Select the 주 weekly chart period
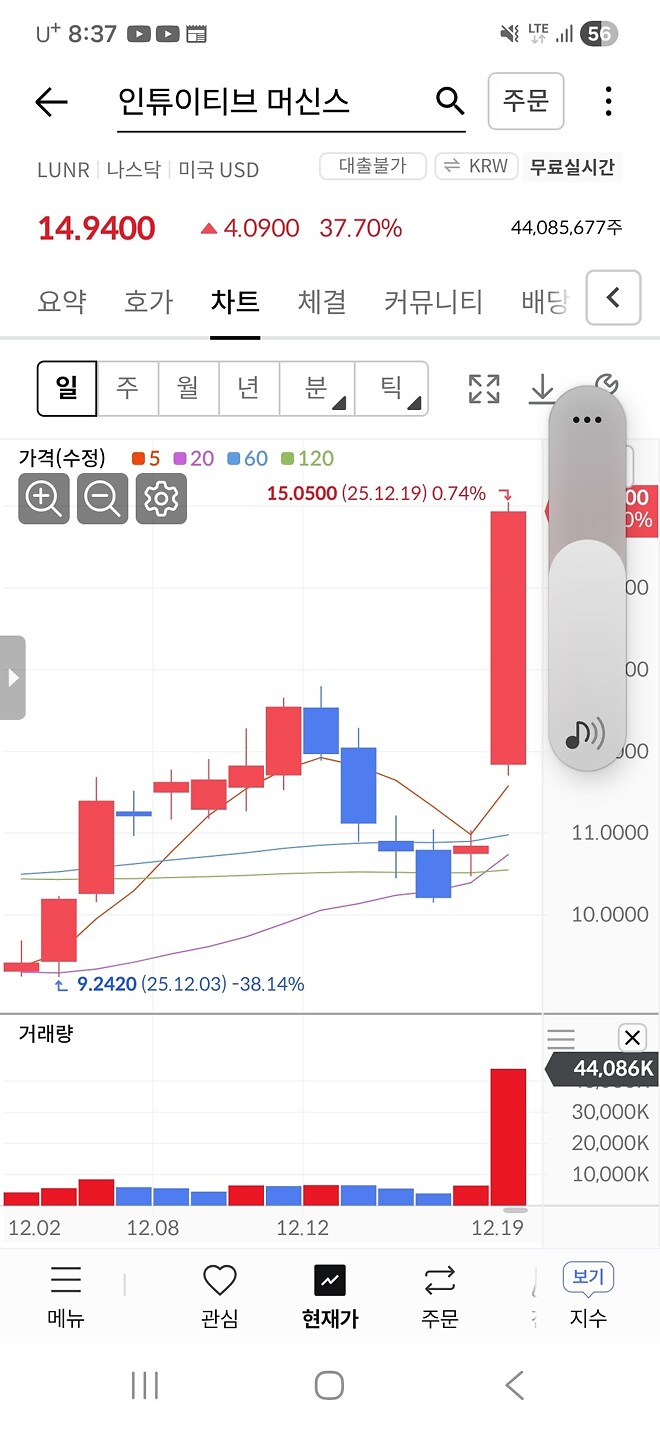The width and height of the screenshot is (660, 1430). pos(127,388)
